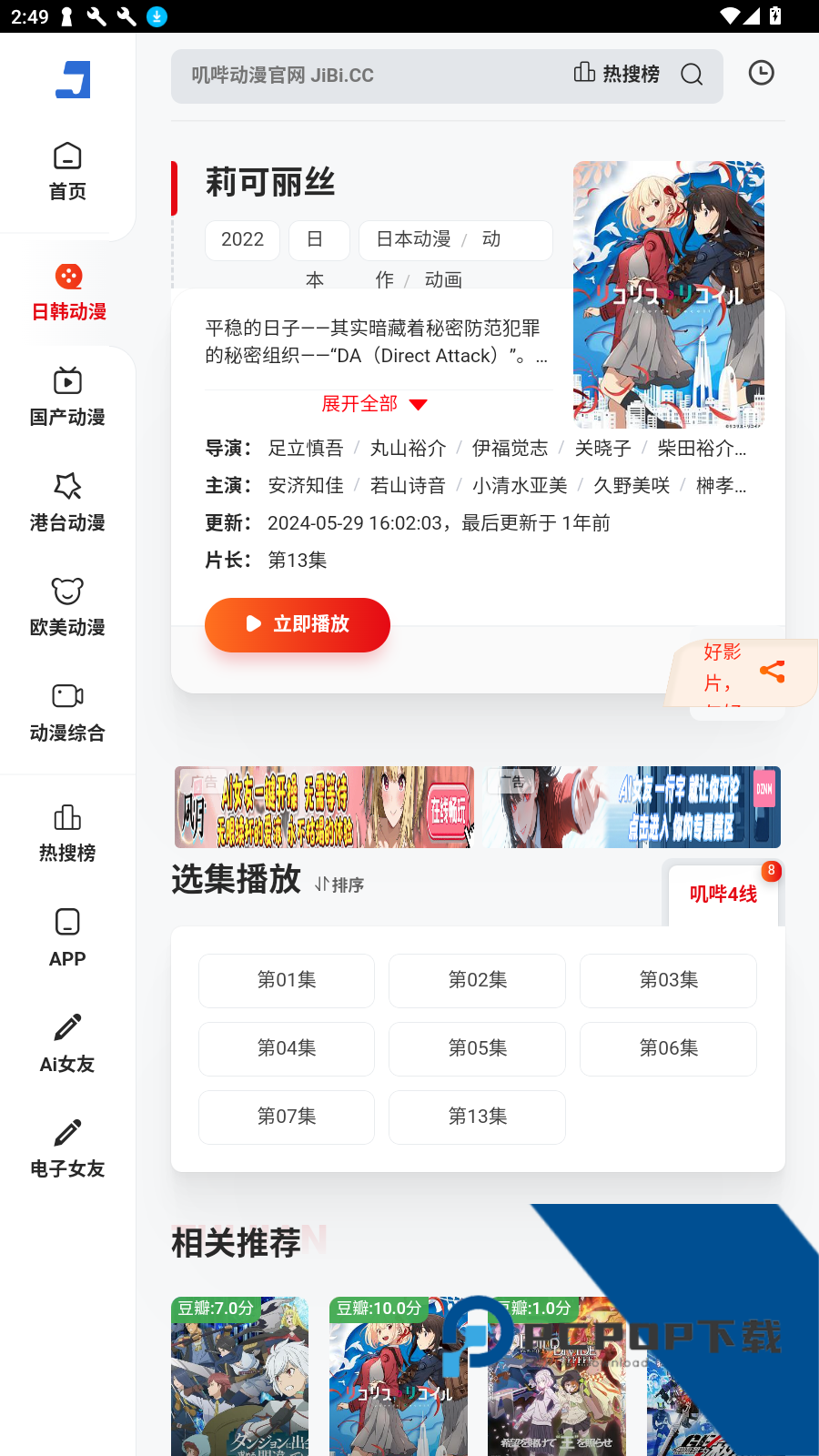This screenshot has height=1456, width=819.
Task: Open the Ai女友 feature
Action: pyautogui.click(x=67, y=1043)
